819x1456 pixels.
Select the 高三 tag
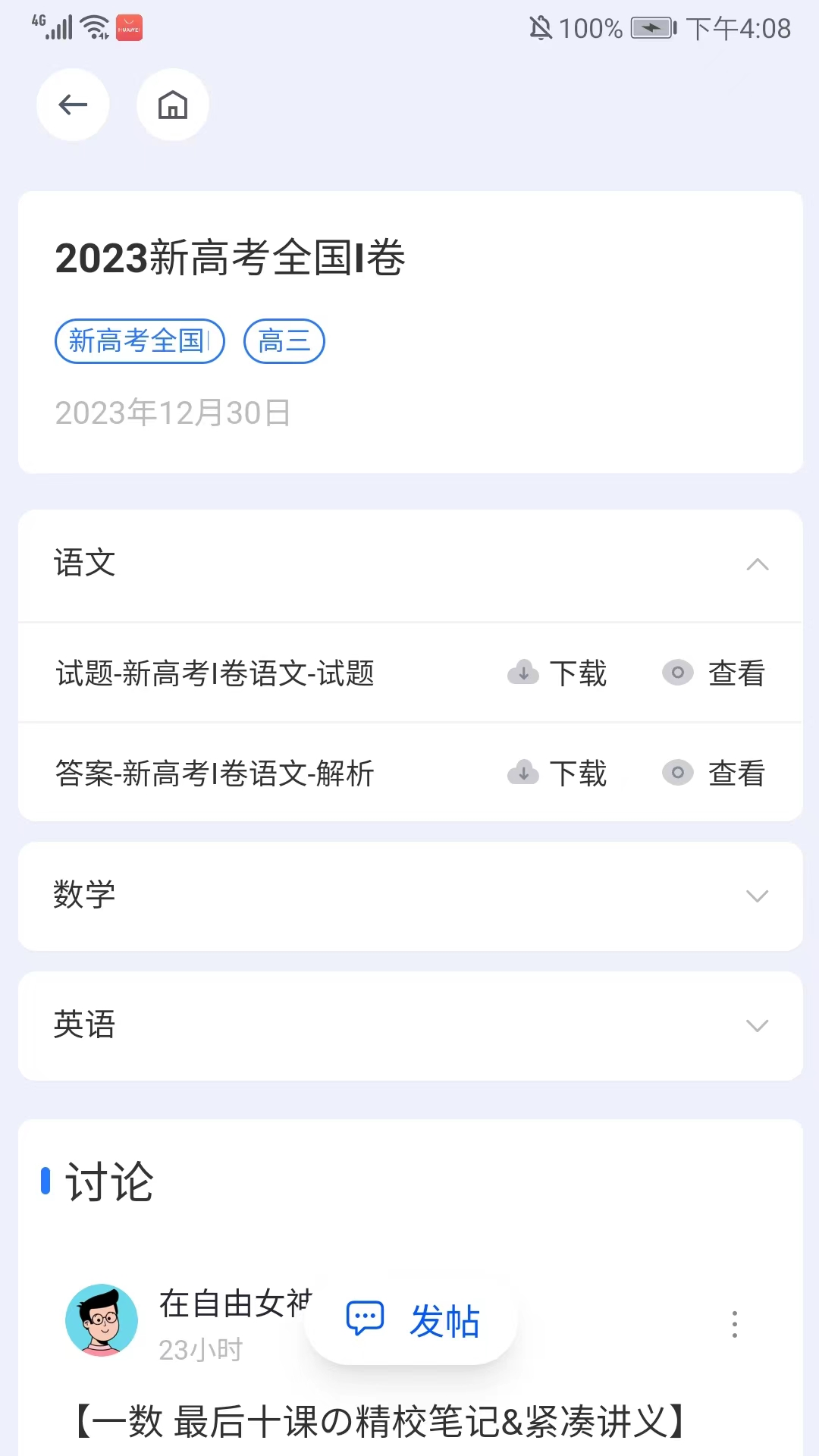(284, 341)
